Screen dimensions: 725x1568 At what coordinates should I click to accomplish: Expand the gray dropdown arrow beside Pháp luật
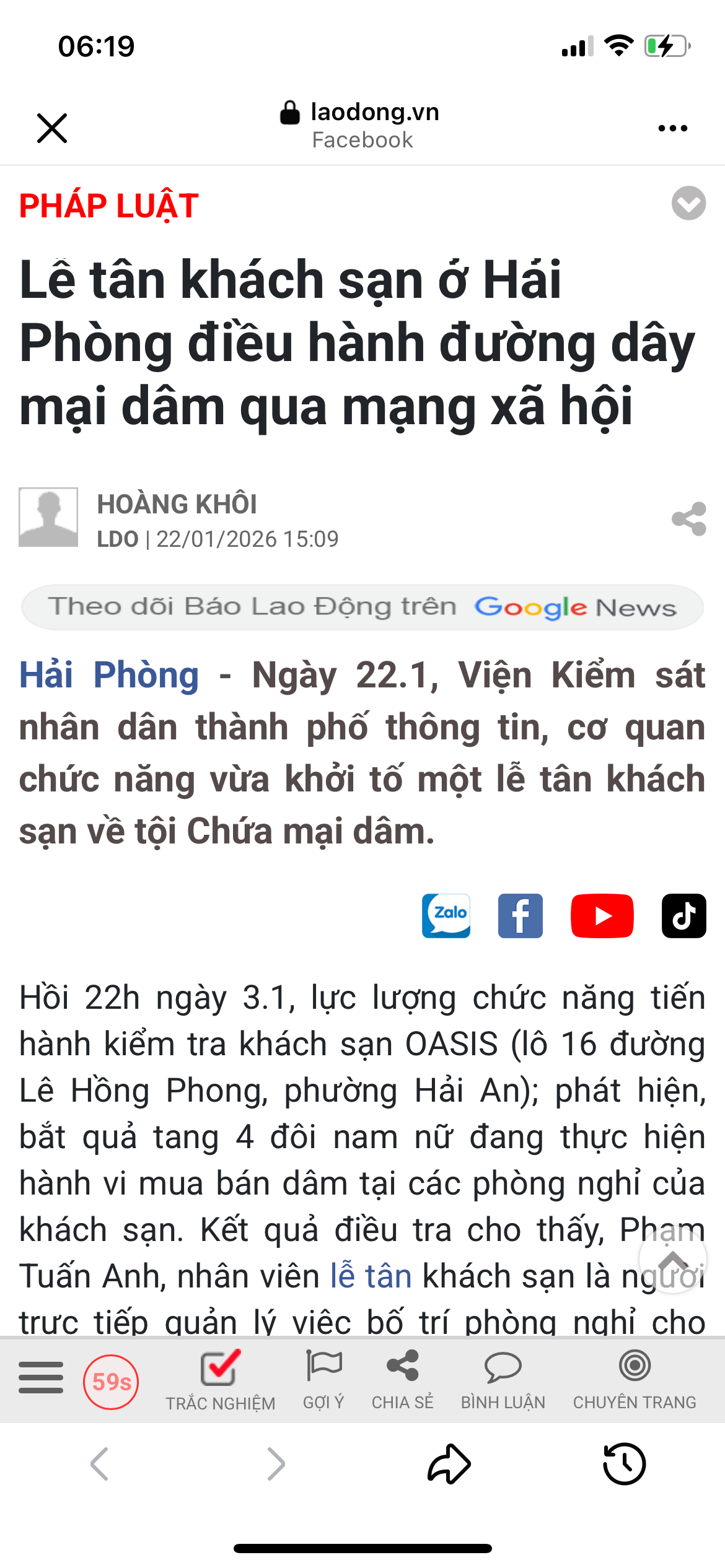click(688, 203)
